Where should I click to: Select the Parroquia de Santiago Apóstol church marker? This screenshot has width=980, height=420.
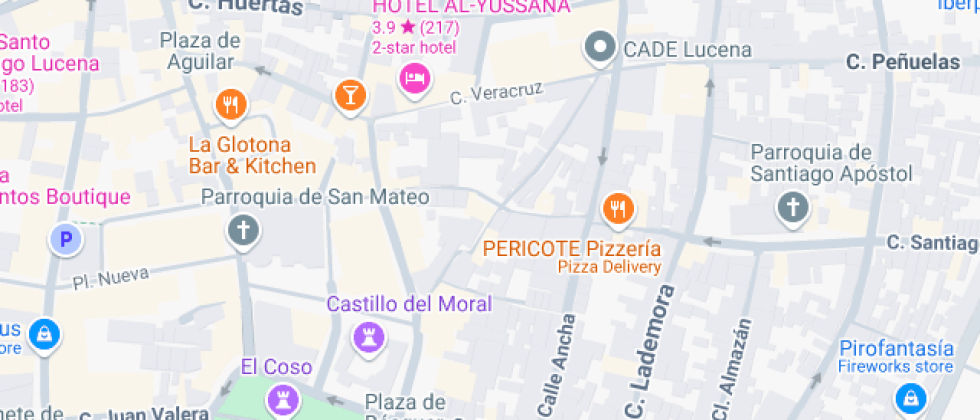click(x=792, y=208)
